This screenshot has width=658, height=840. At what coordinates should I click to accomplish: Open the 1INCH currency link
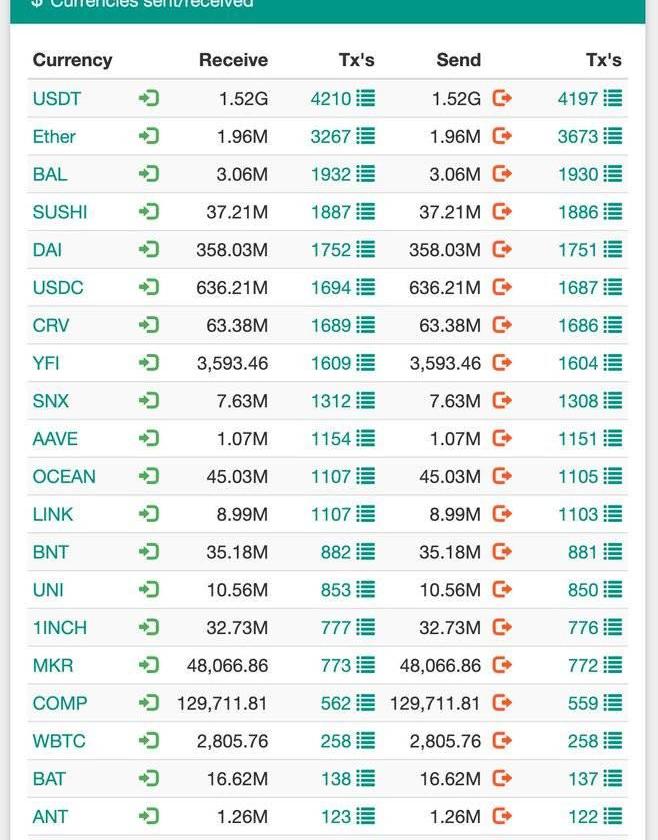click(59, 628)
